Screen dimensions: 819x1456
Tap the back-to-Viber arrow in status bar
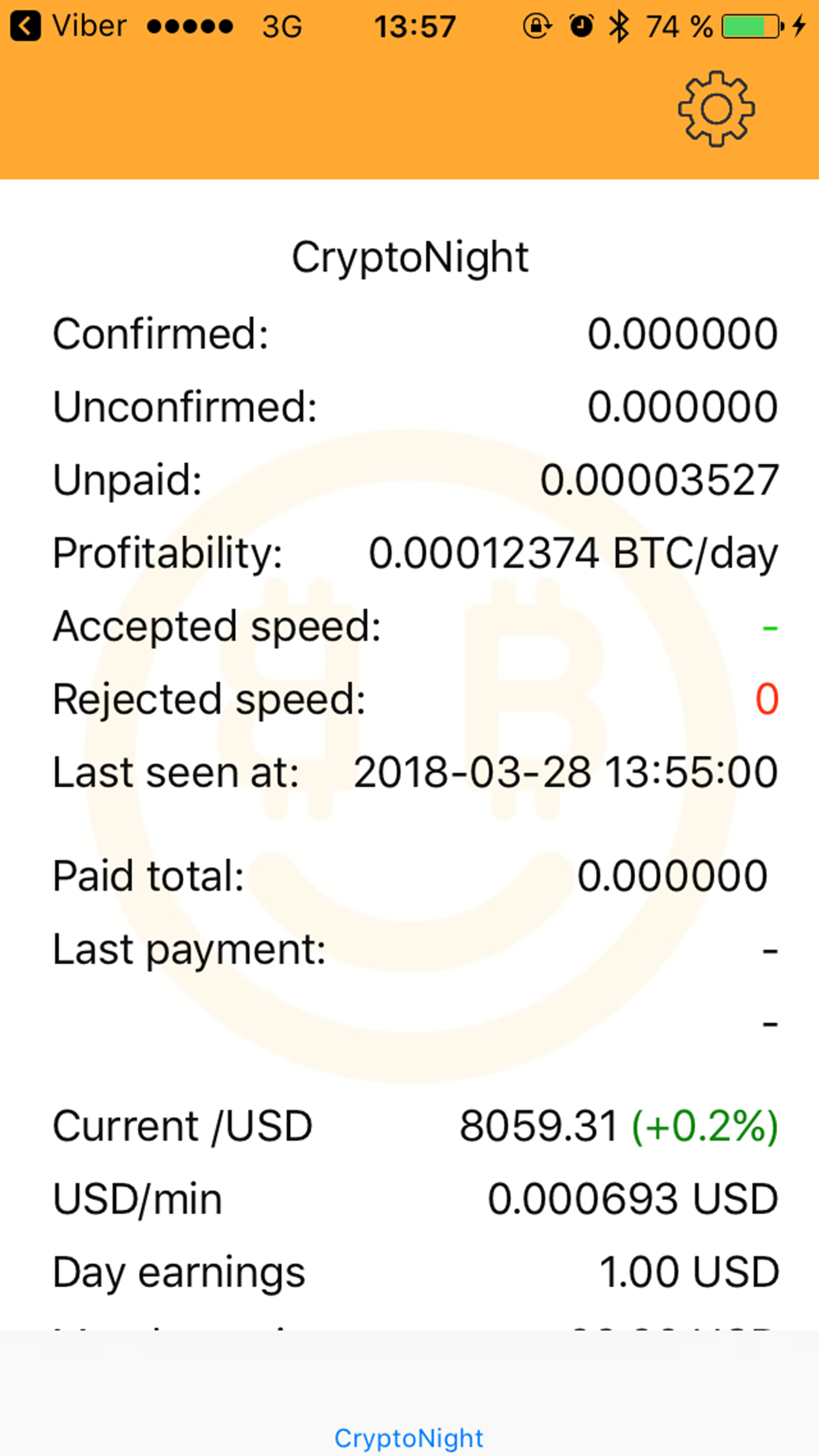[x=26, y=25]
